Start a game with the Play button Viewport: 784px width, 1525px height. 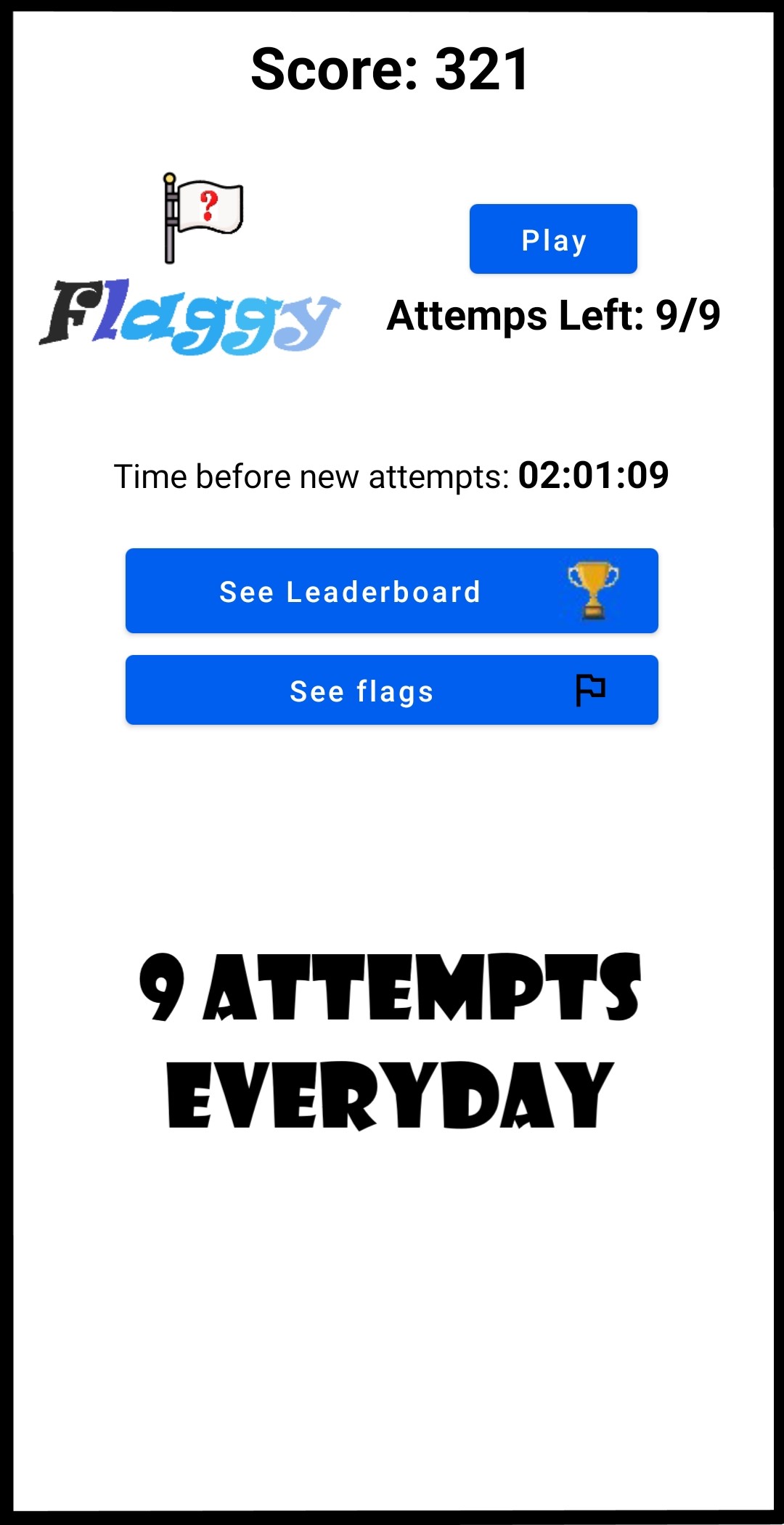click(x=553, y=239)
